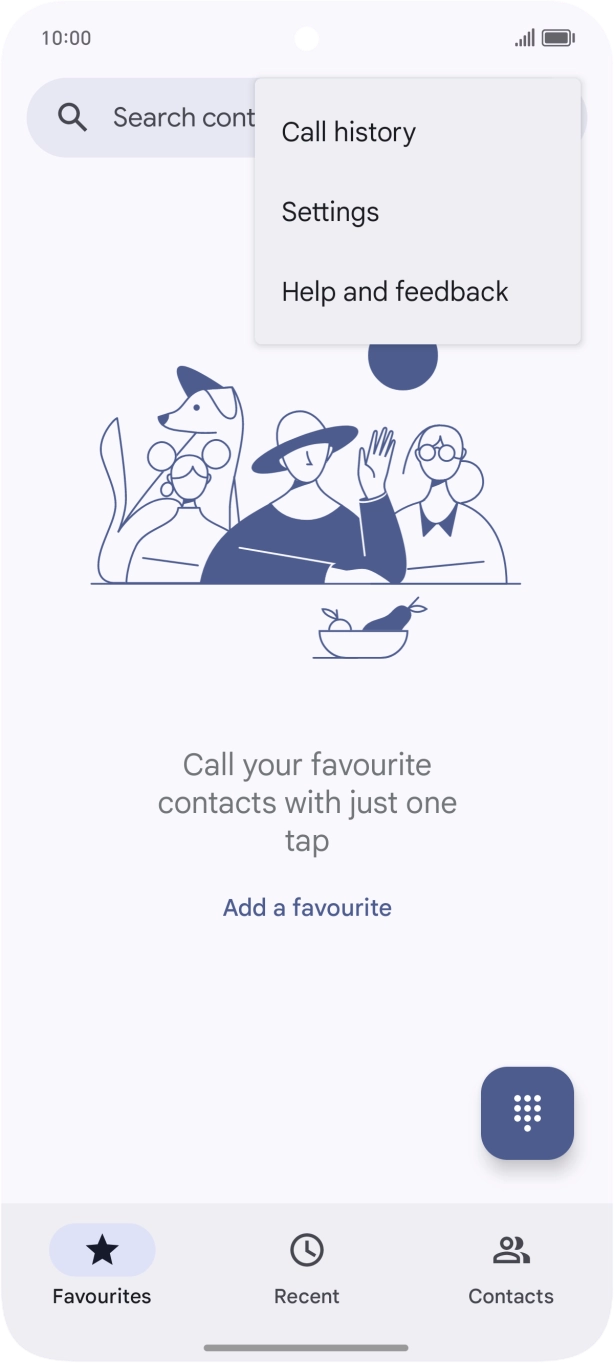Open Call history from the menu
Viewport: 614px width, 1363px height.
pyautogui.click(x=417, y=132)
